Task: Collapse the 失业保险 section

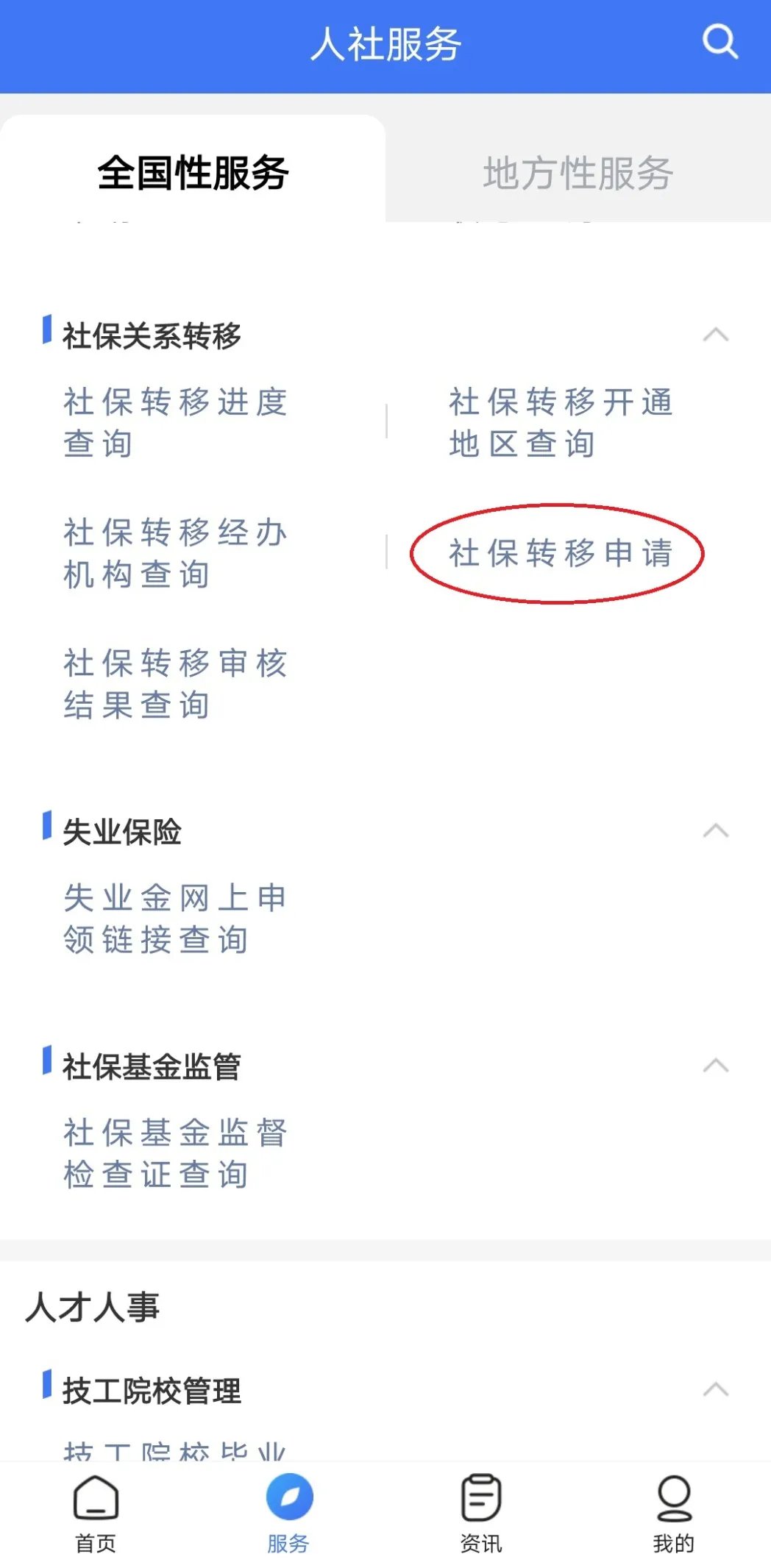Action: [x=715, y=832]
